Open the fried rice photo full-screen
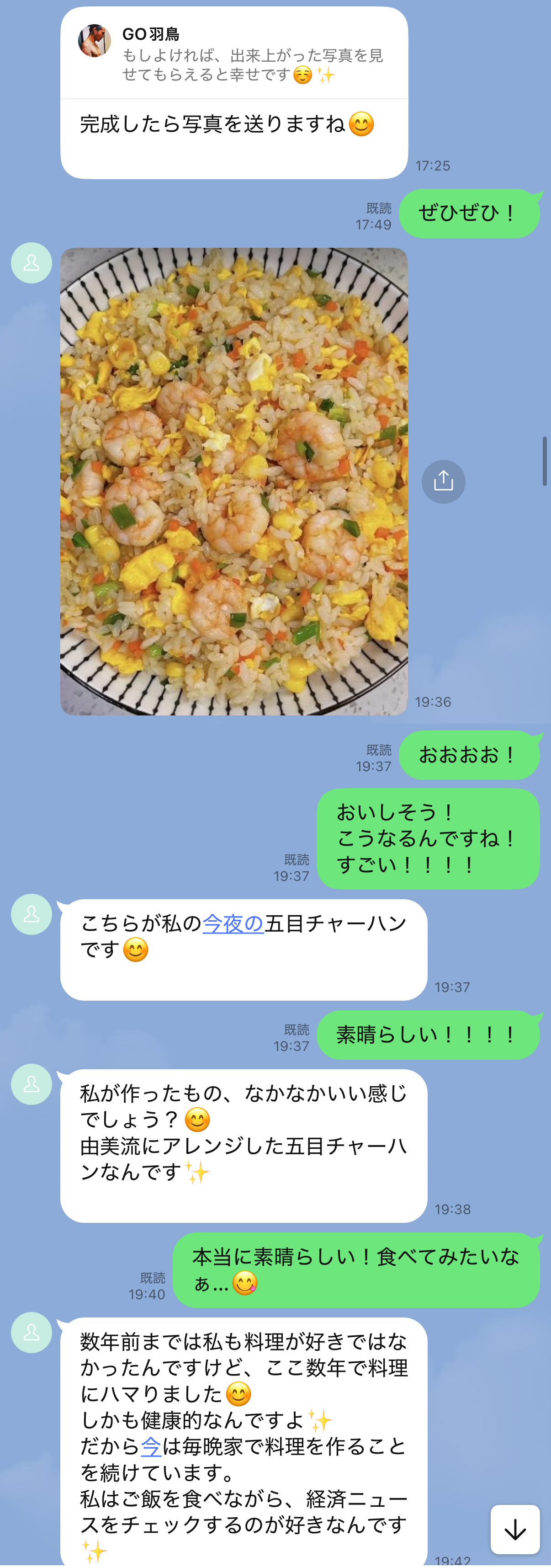Screen dimensions: 551x1568 pyautogui.click(x=234, y=481)
